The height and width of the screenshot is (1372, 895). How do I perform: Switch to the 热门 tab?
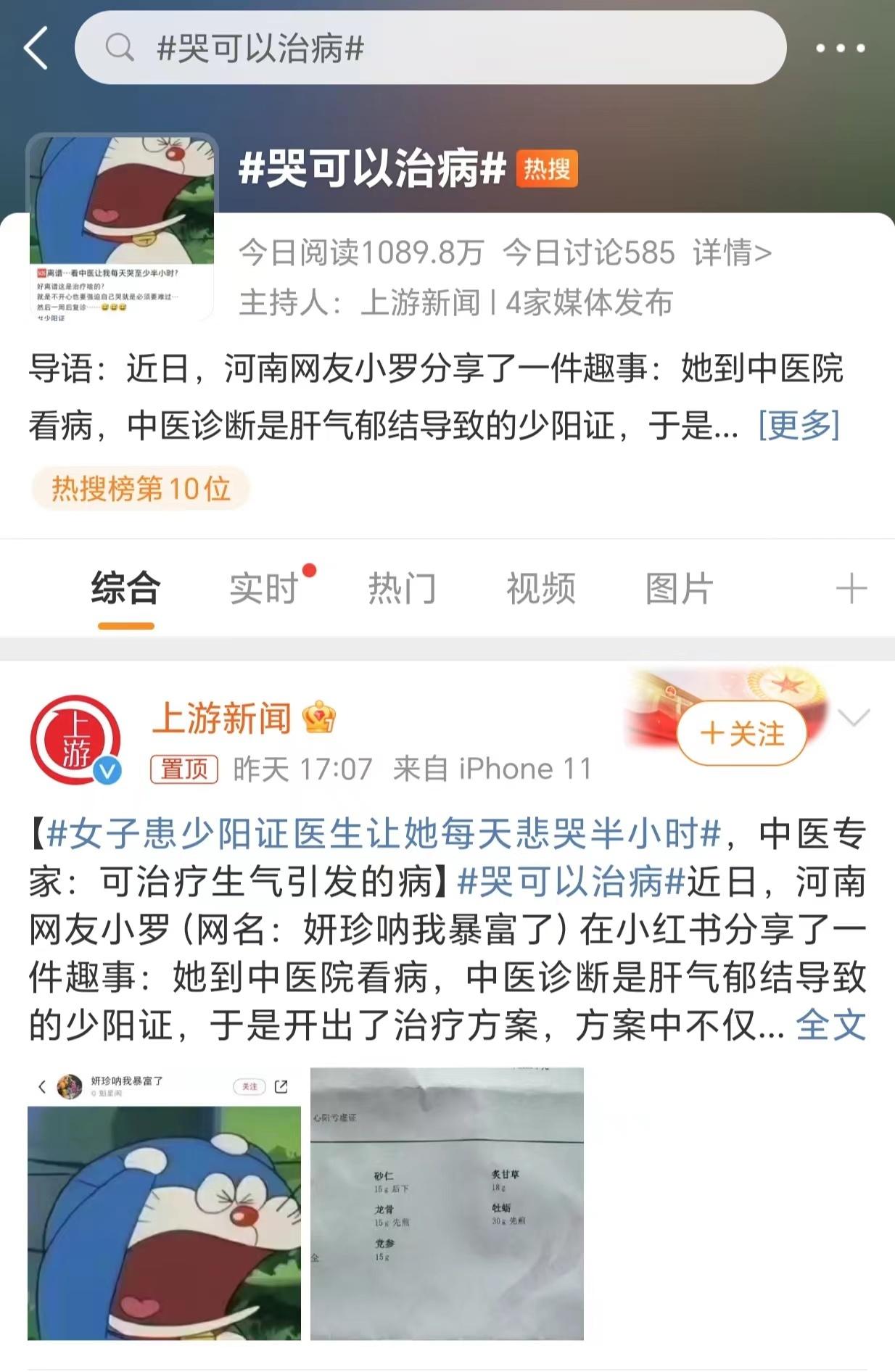[402, 588]
